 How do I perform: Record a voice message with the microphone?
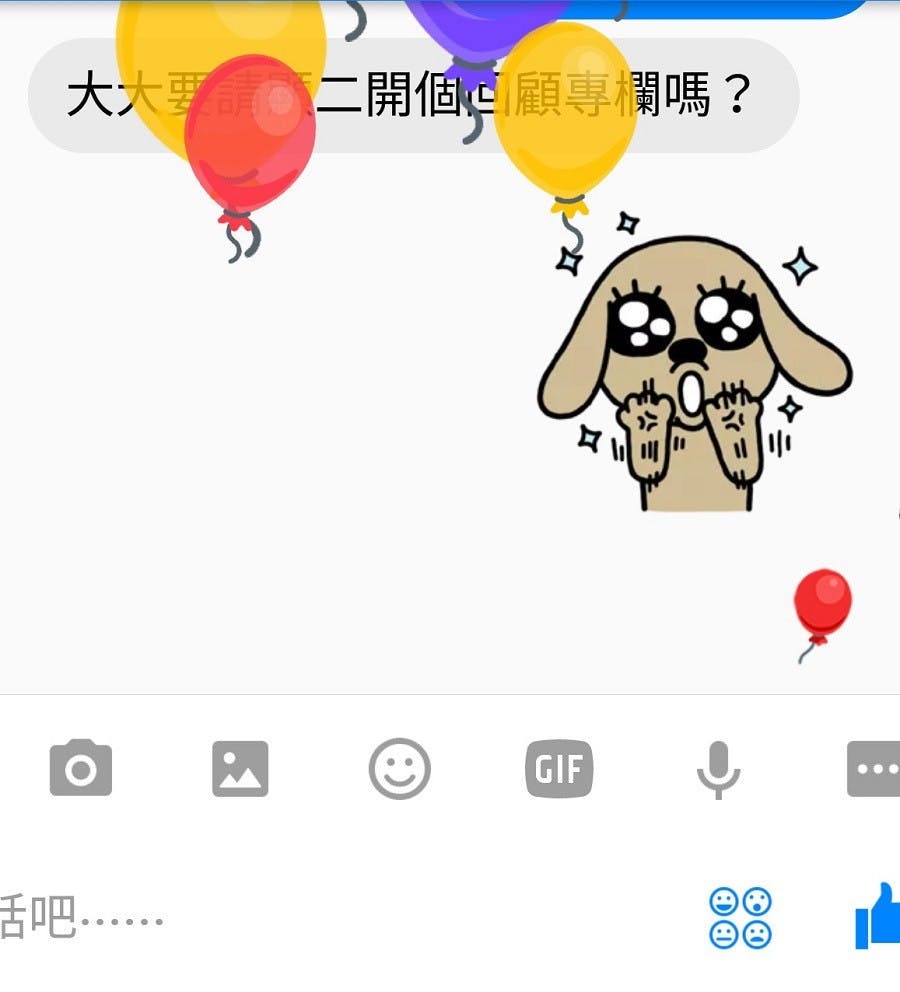point(718,768)
